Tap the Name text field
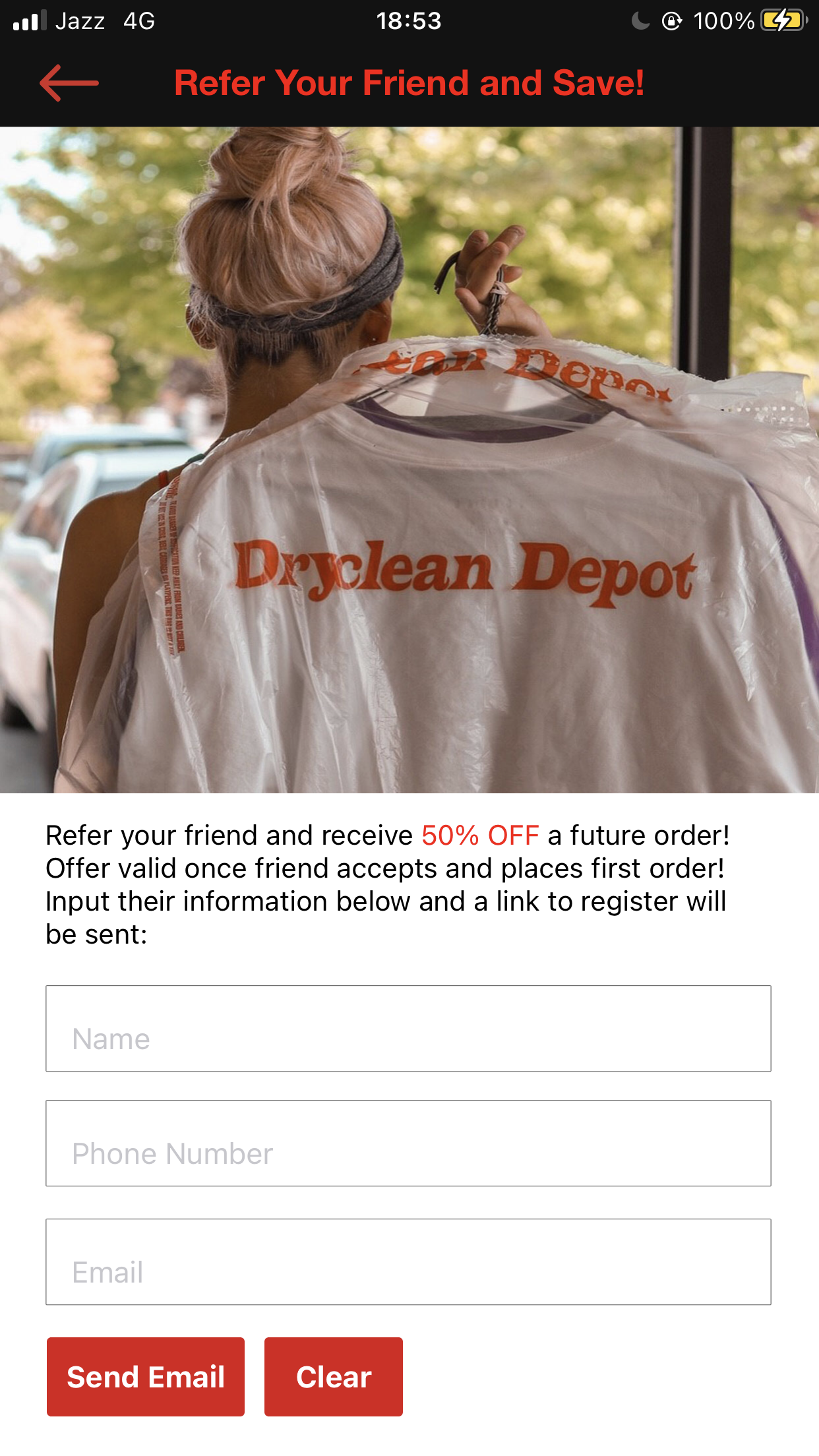 [408, 1029]
